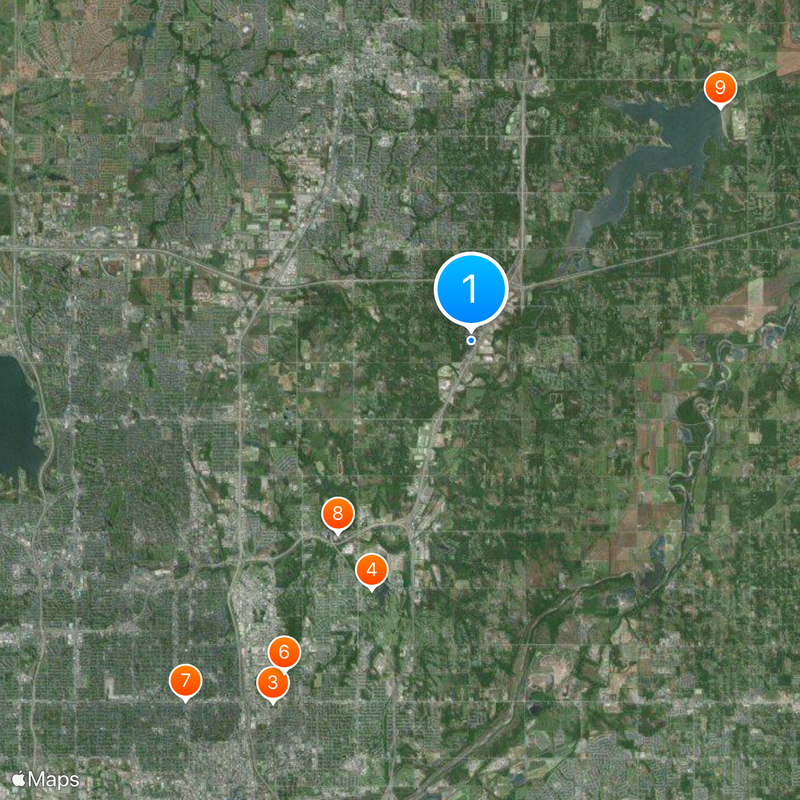Choose the orange pin numbered 6

tap(284, 652)
